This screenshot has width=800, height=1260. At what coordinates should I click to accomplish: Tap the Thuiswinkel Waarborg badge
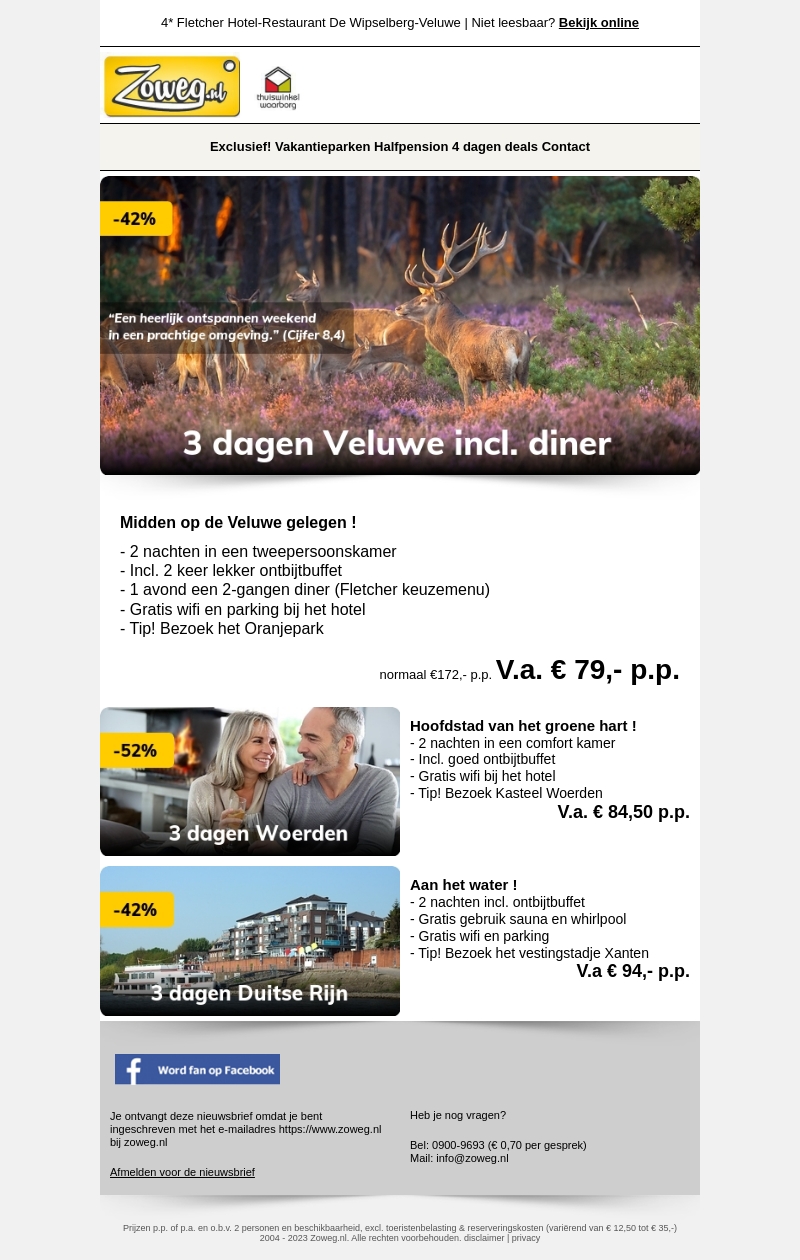pos(278,88)
